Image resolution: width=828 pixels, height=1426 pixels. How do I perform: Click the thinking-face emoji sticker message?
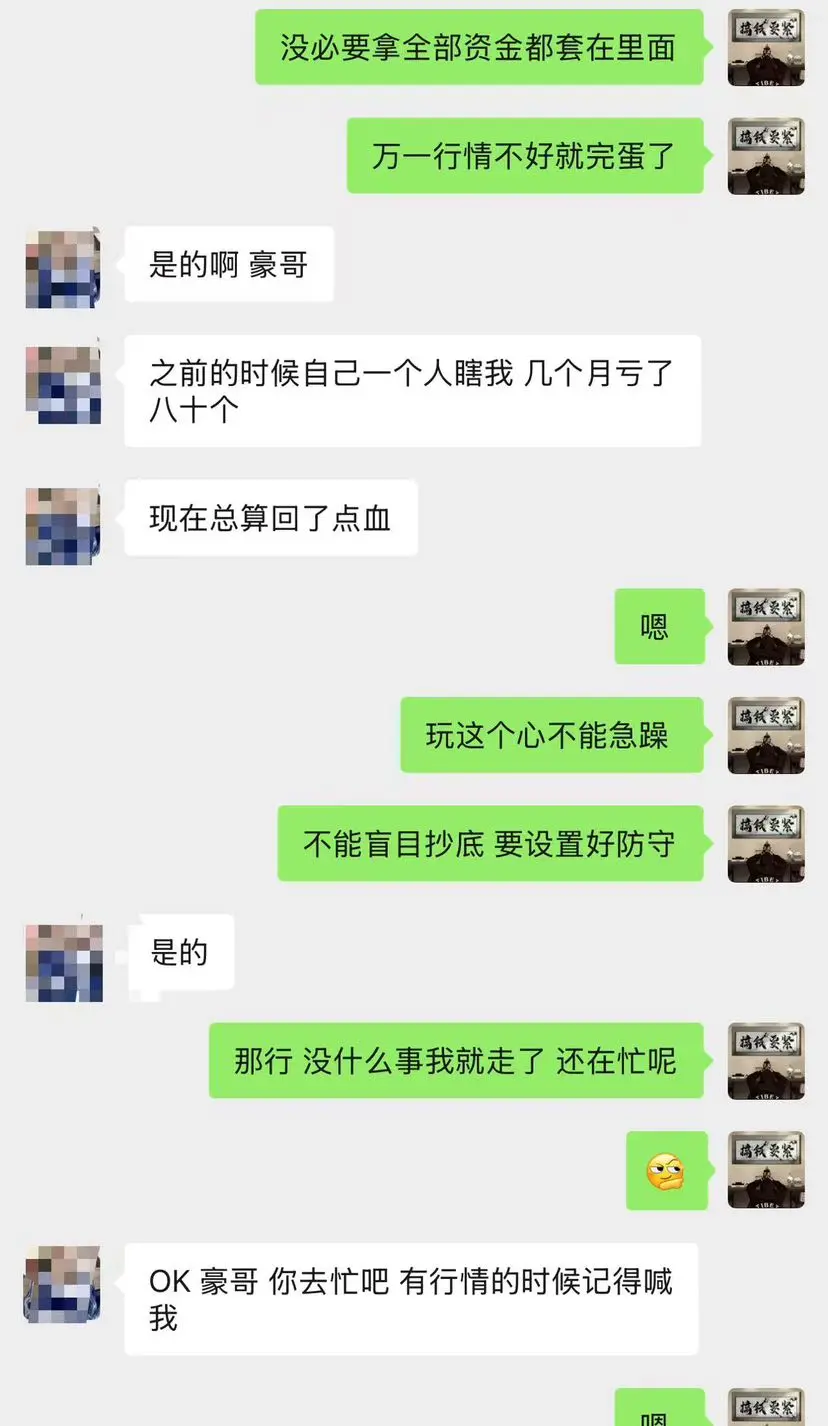[666, 1170]
